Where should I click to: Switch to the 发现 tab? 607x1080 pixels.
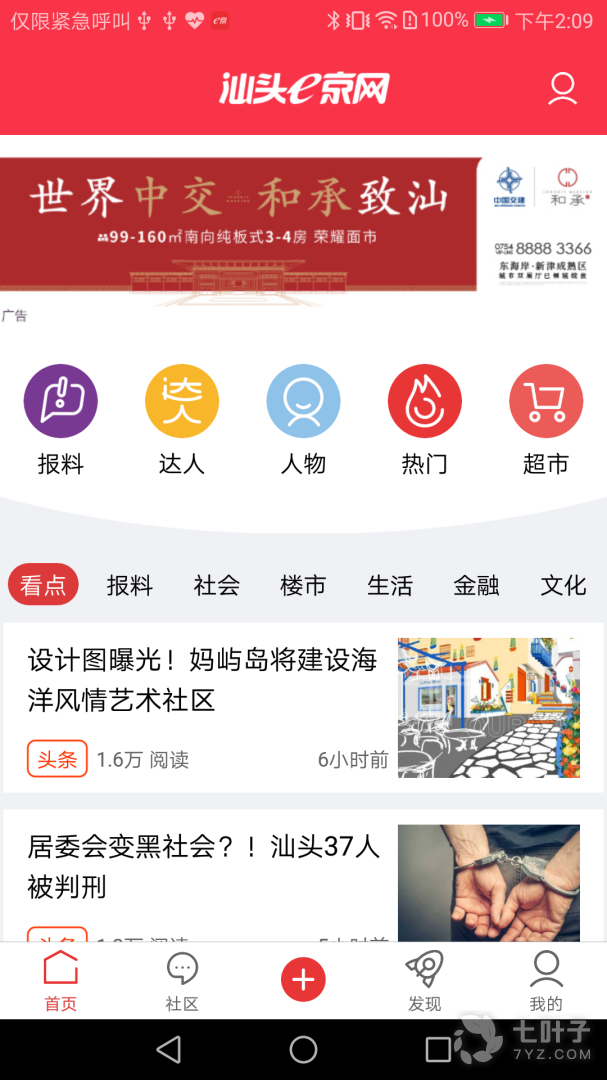424,981
